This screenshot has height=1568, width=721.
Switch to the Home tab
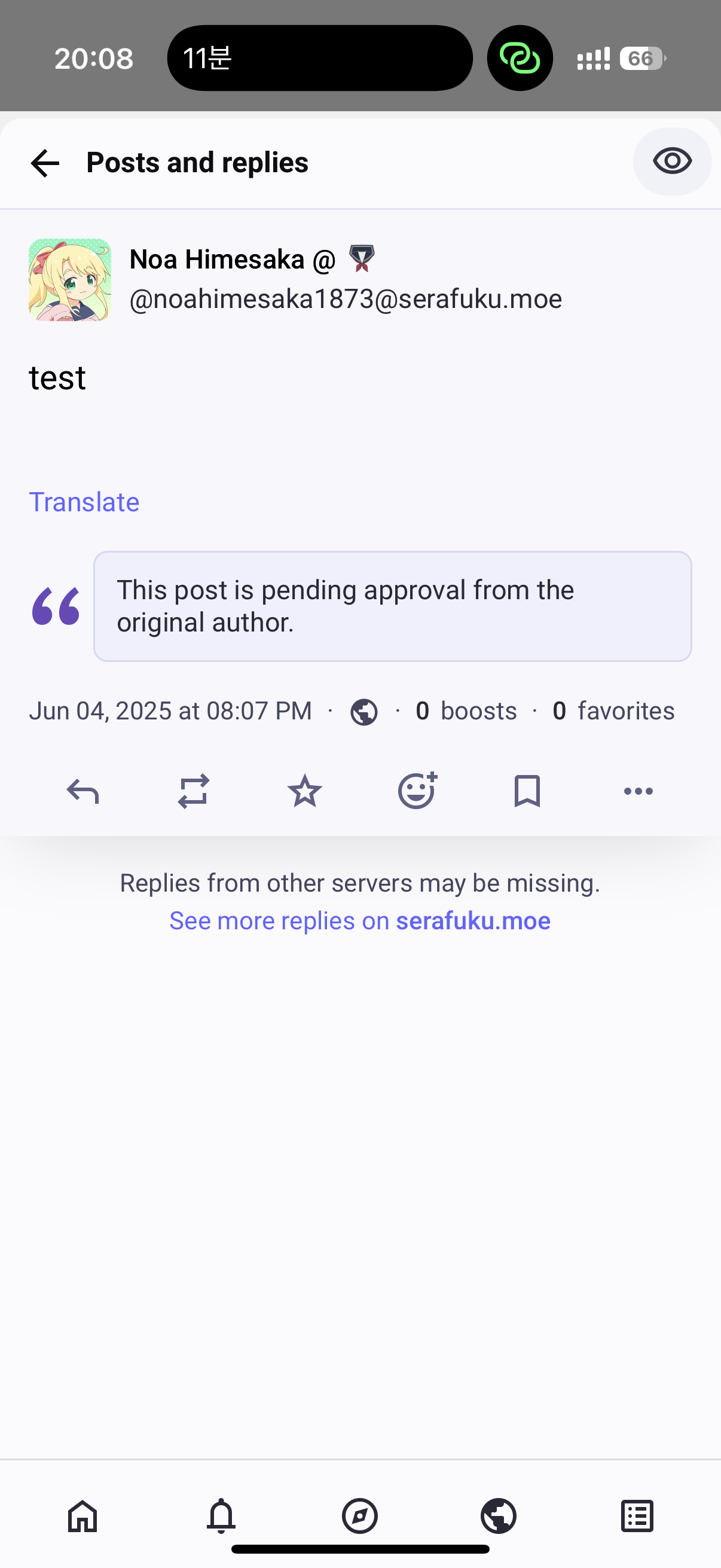(83, 1515)
